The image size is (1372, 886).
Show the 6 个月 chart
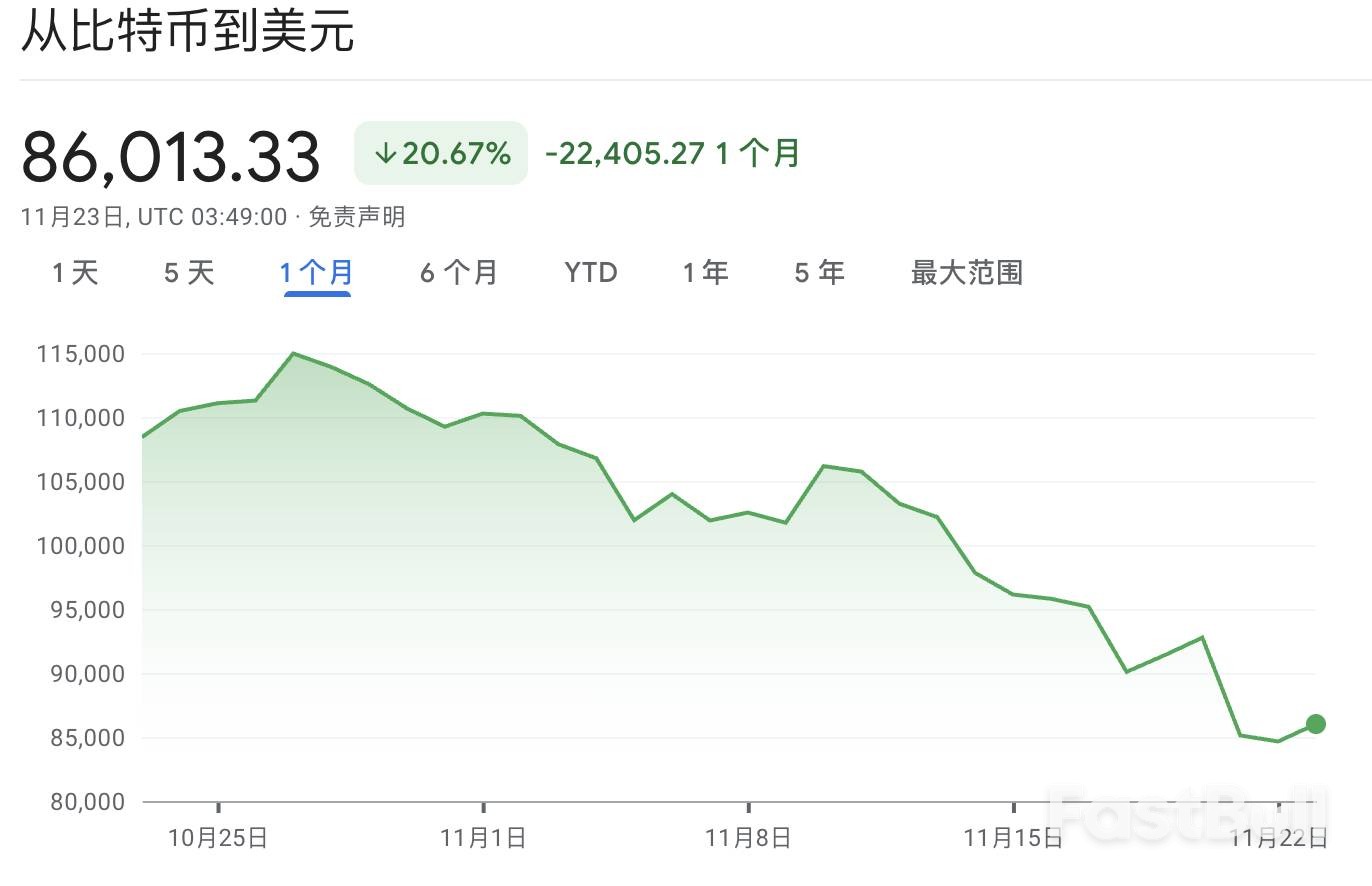pos(458,273)
